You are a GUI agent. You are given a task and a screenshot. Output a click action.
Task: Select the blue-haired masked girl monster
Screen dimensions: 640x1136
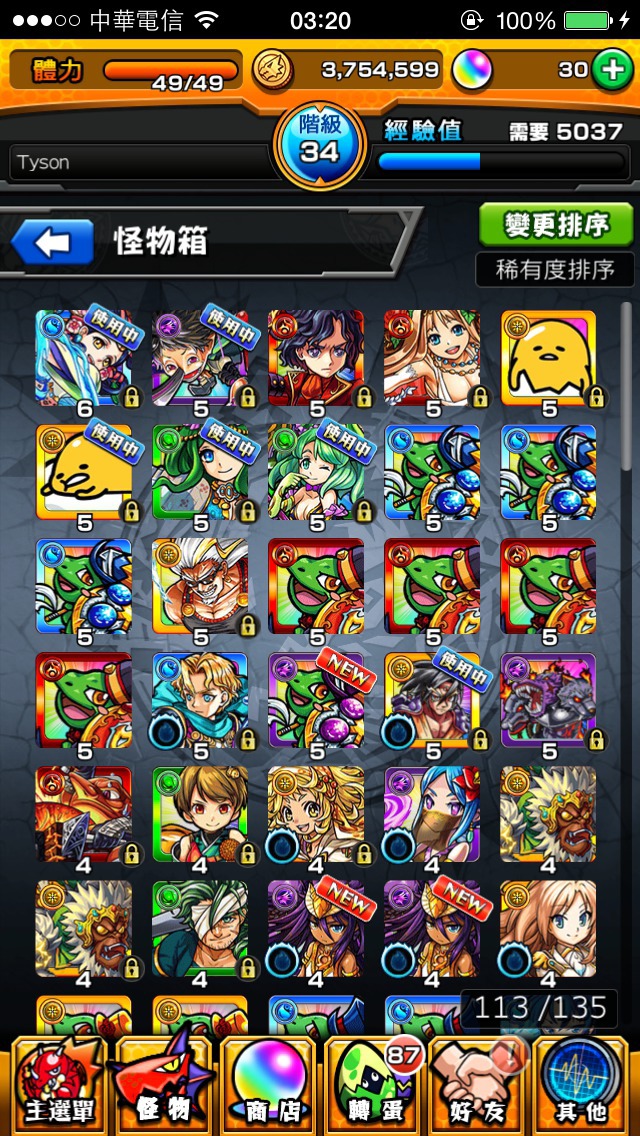[431, 815]
